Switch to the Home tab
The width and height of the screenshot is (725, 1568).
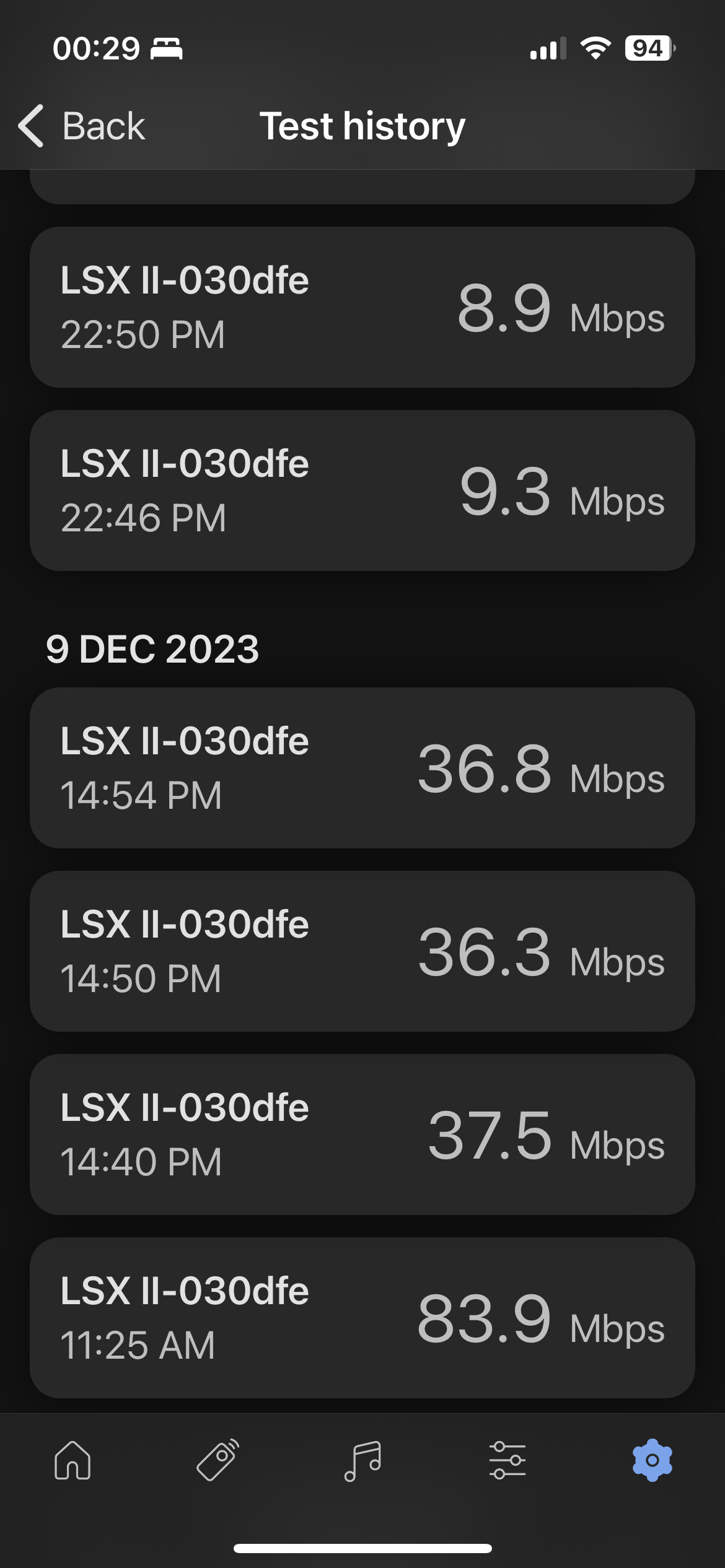(72, 1460)
